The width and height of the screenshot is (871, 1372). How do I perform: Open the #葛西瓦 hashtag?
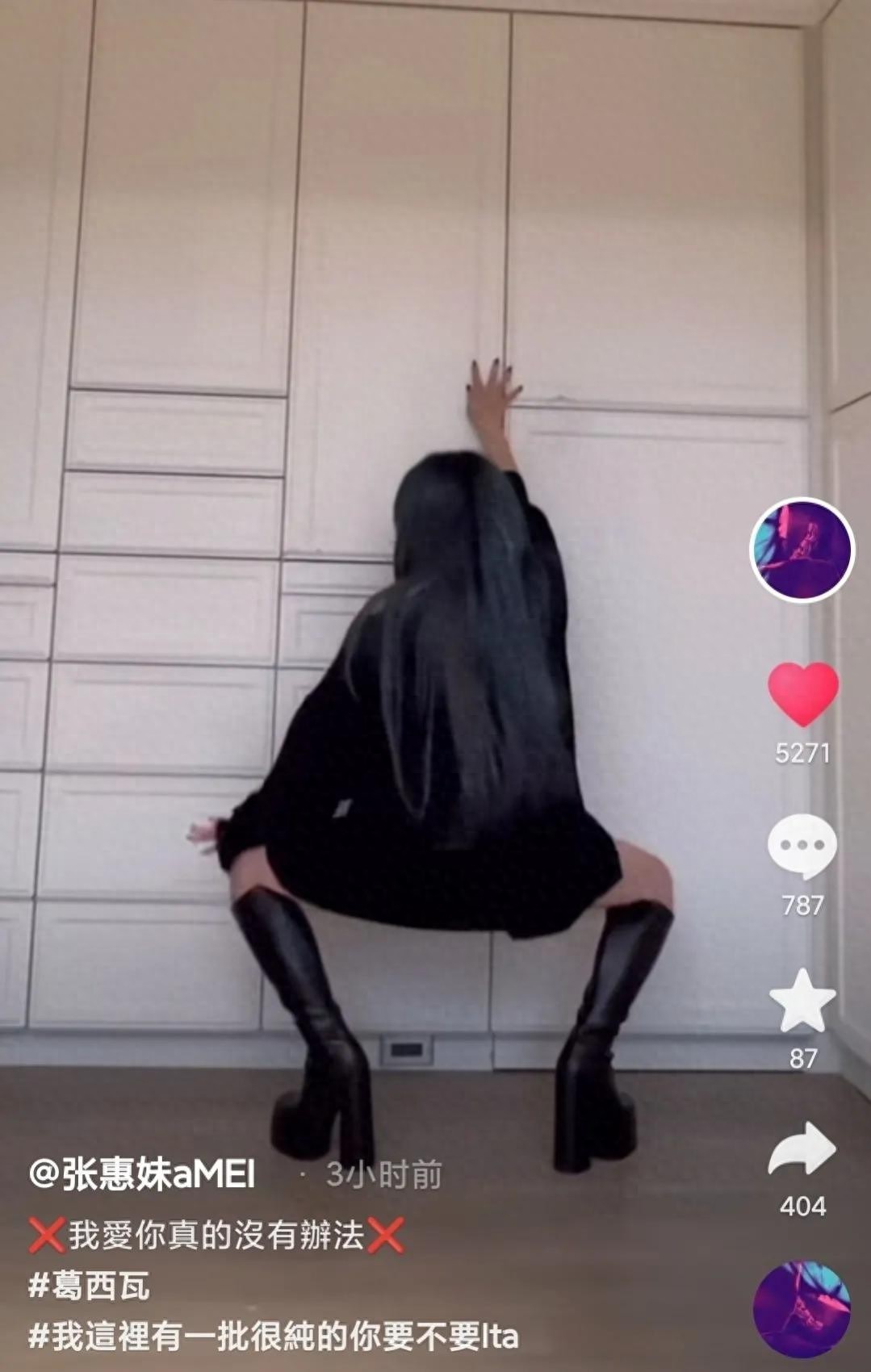(x=89, y=1286)
